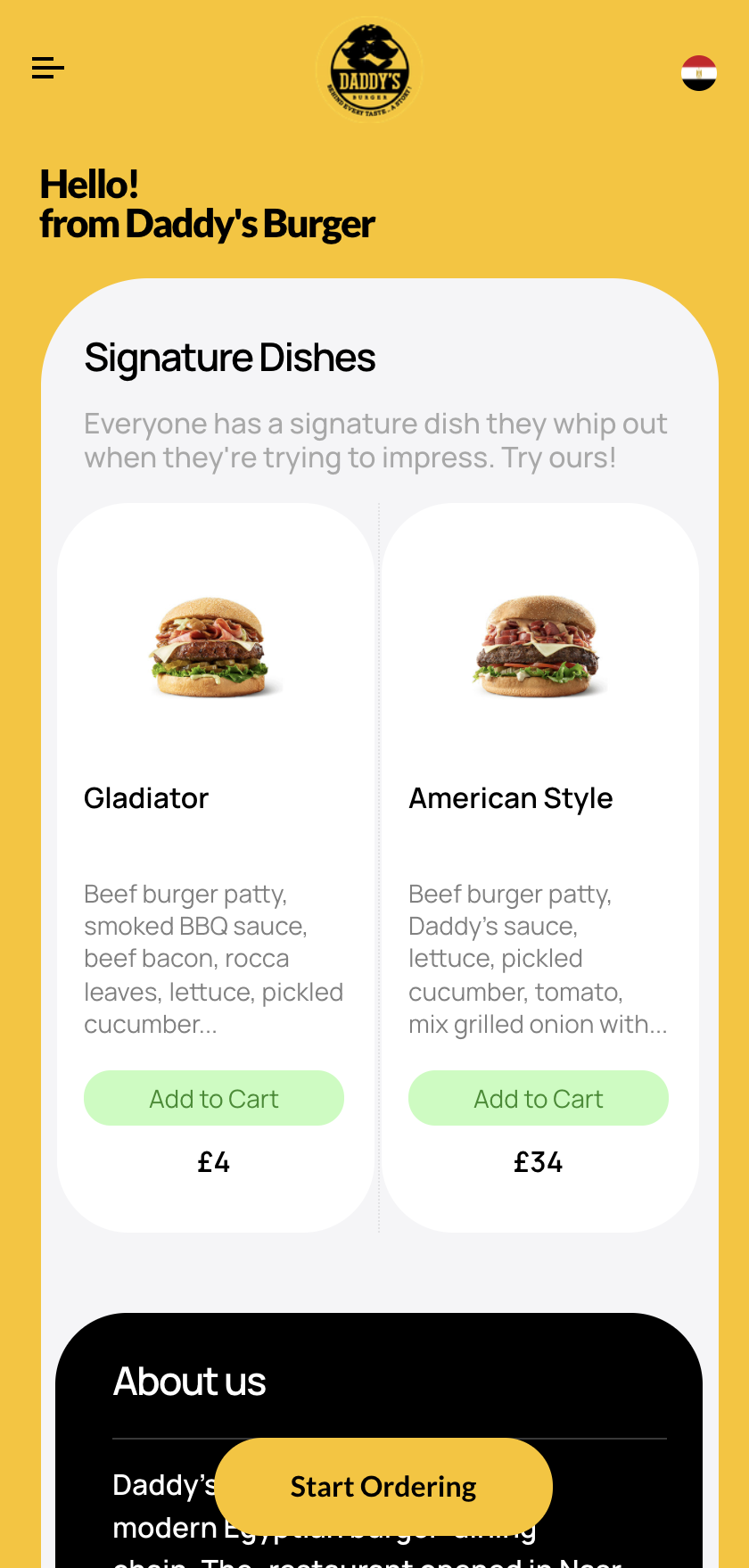
Task: Add the American Style burger to cart
Action: pyautogui.click(x=538, y=1098)
